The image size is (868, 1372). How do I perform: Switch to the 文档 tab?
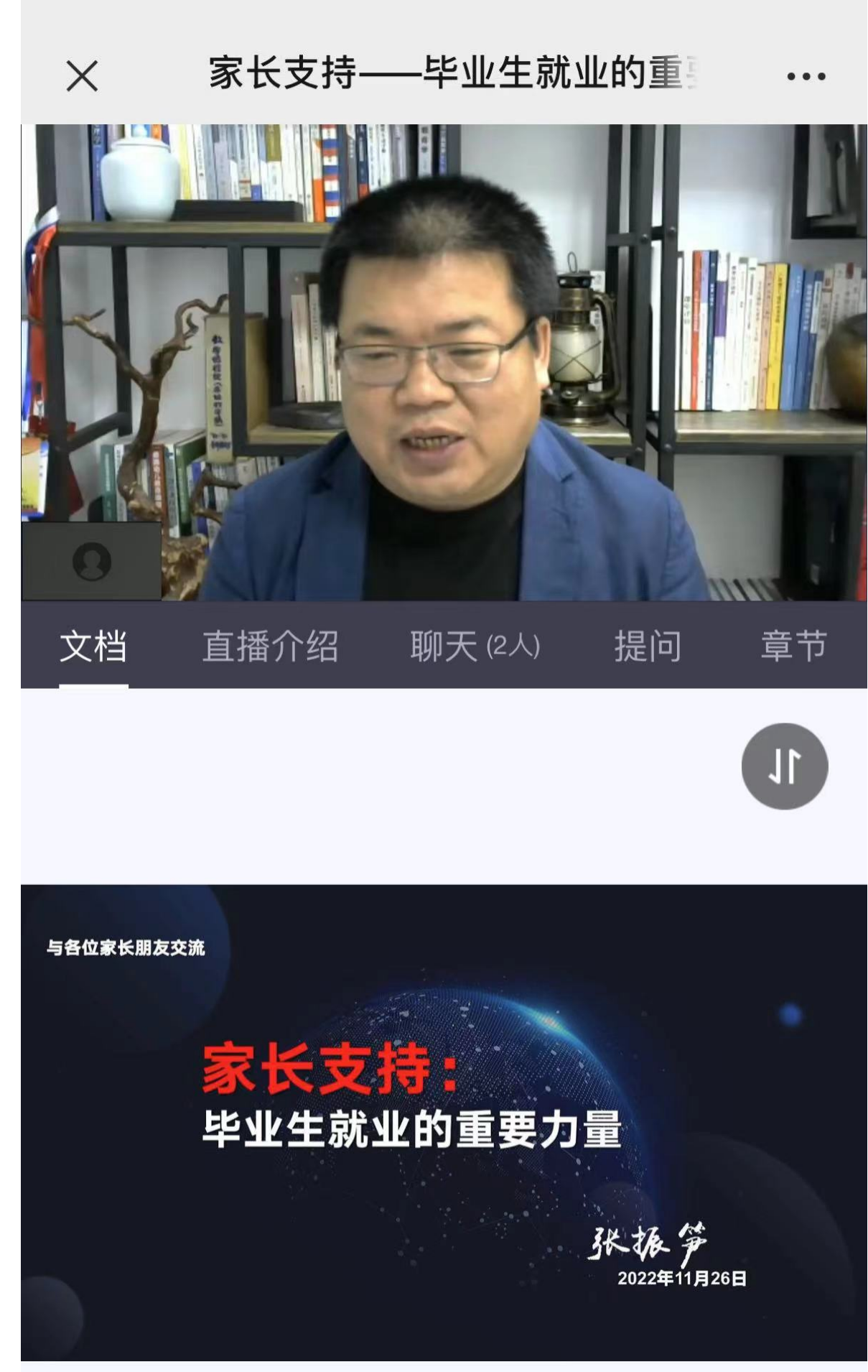(93, 646)
